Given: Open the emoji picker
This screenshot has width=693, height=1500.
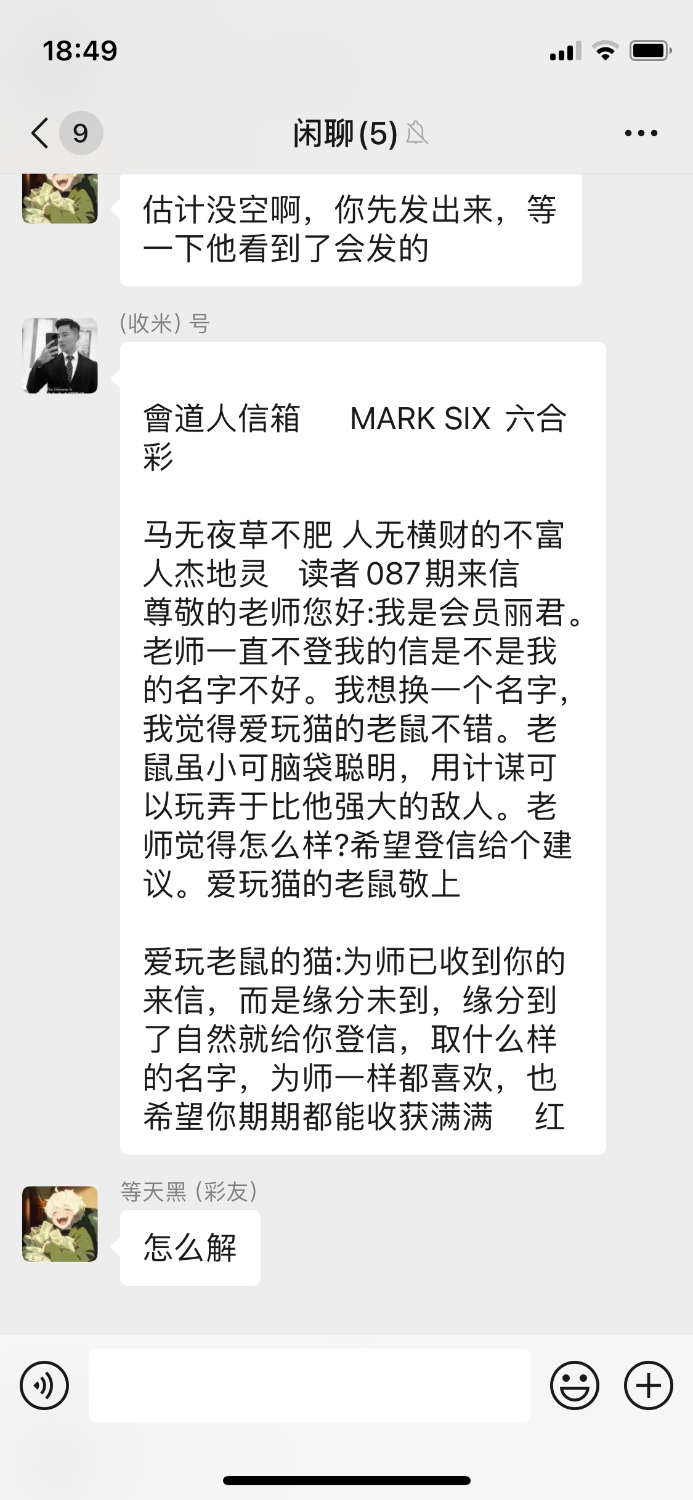Looking at the screenshot, I should click(575, 1386).
